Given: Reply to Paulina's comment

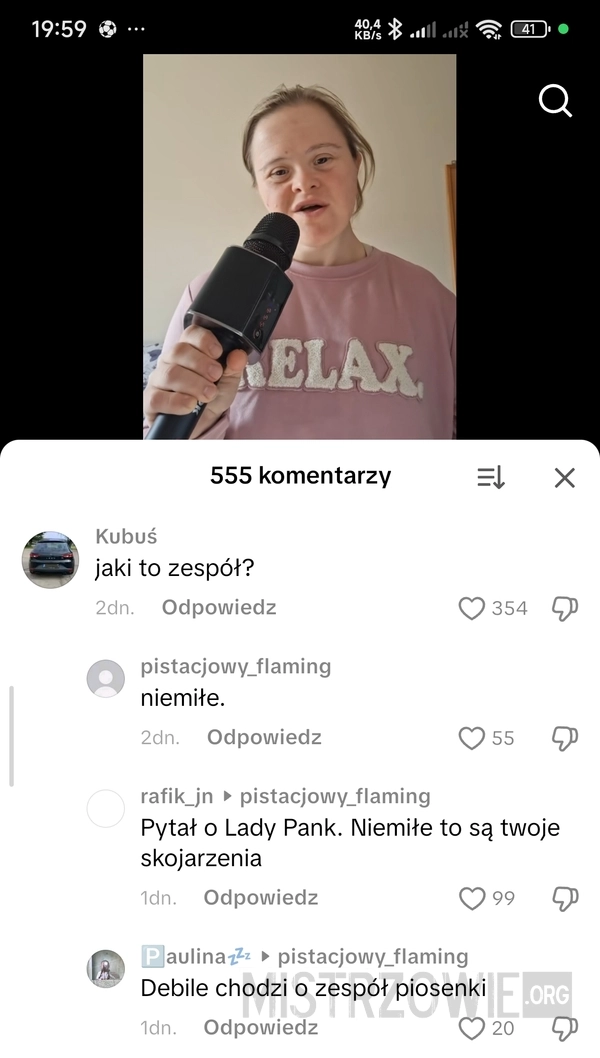Looking at the screenshot, I should (x=261, y=1028).
